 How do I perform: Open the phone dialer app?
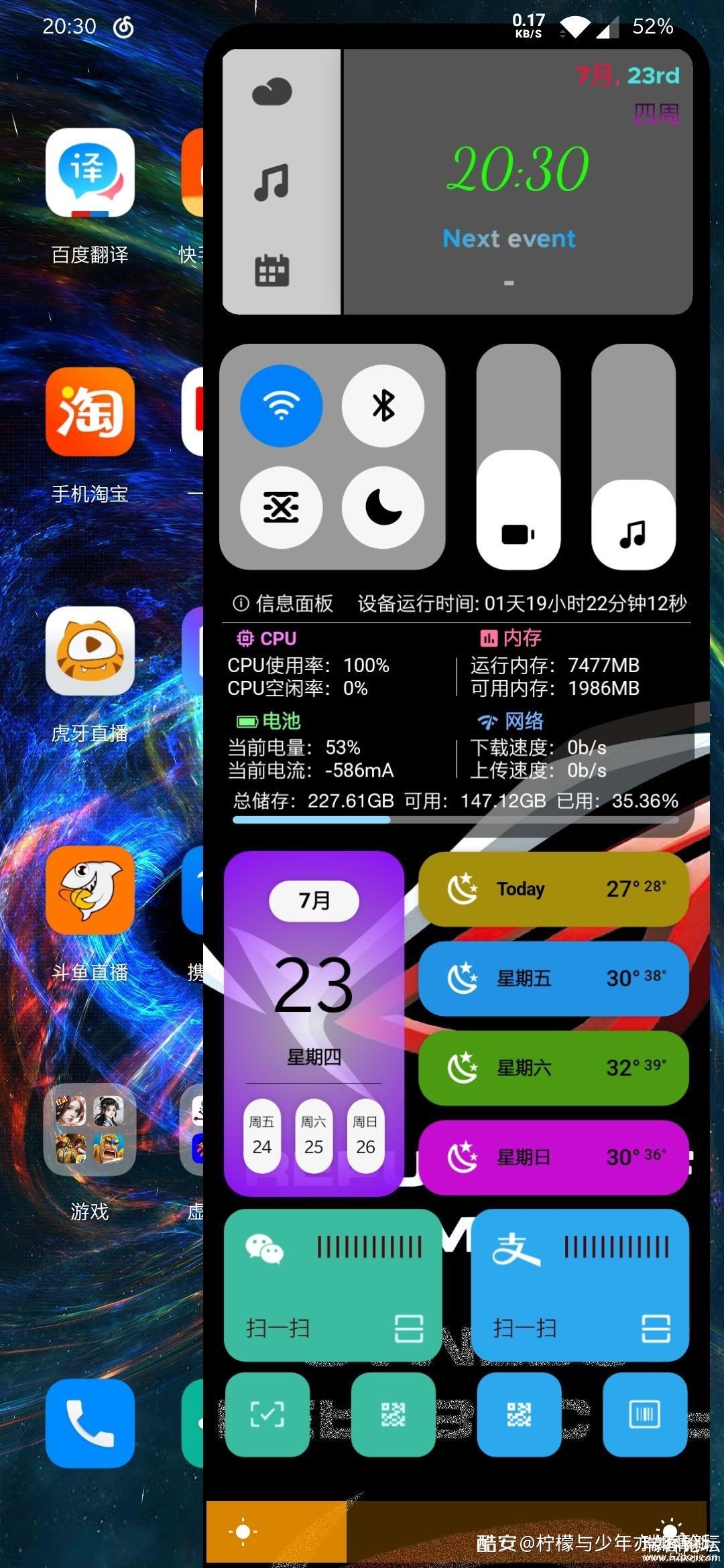click(90, 1423)
